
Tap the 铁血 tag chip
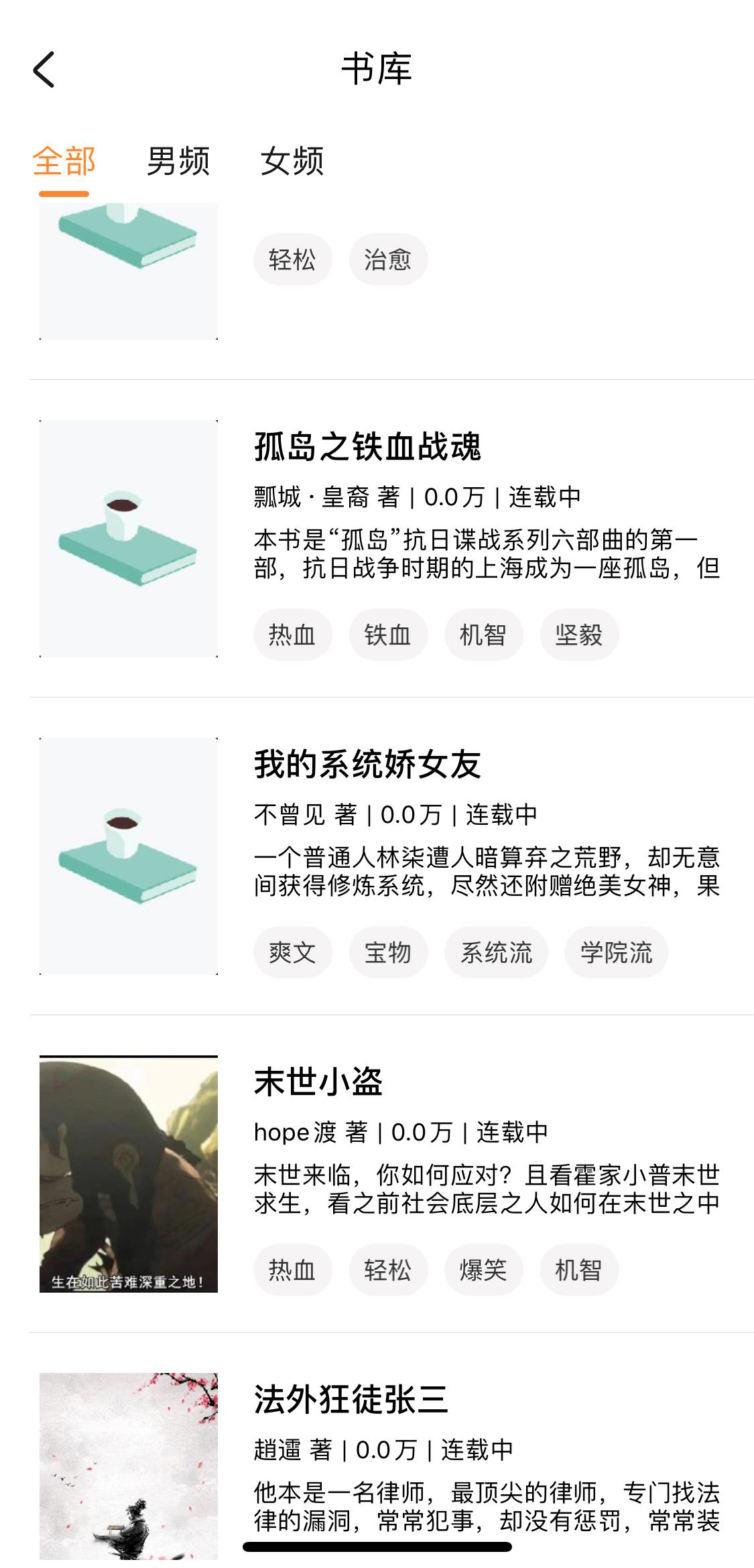point(388,635)
